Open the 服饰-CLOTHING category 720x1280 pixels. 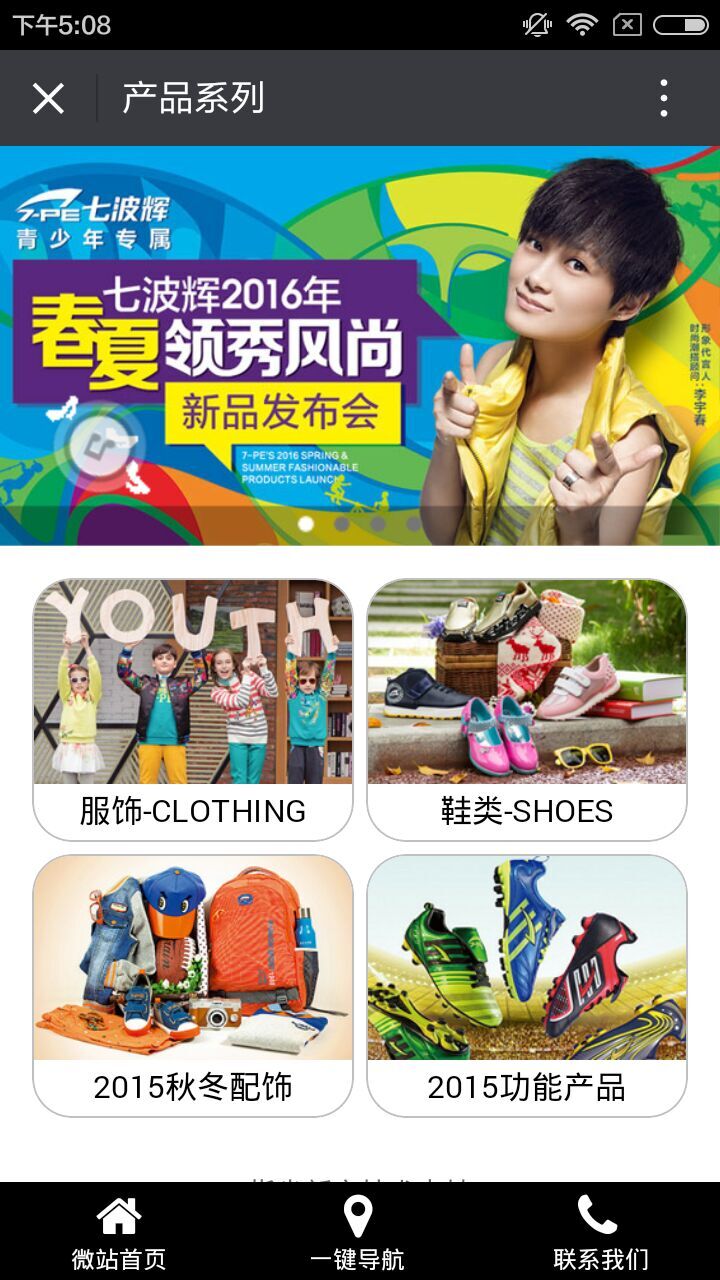(x=193, y=710)
